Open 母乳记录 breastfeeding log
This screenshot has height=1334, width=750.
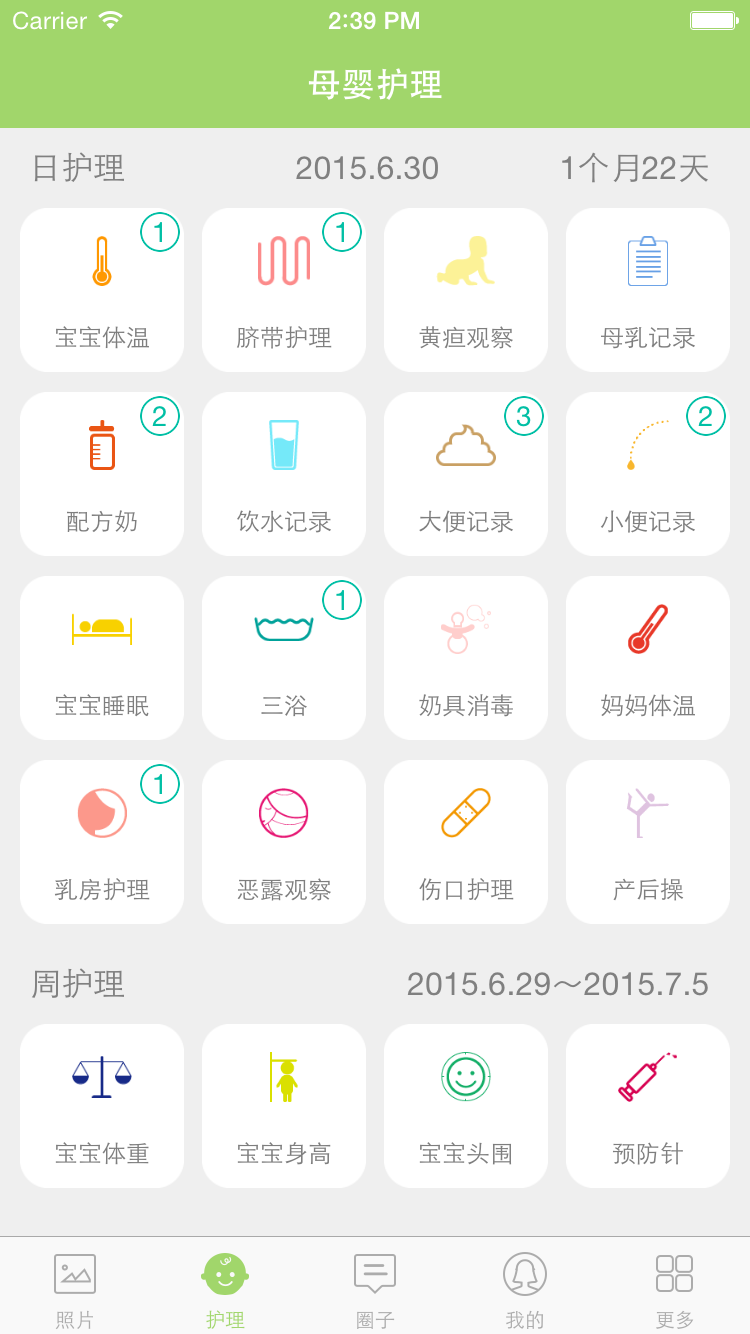(648, 290)
